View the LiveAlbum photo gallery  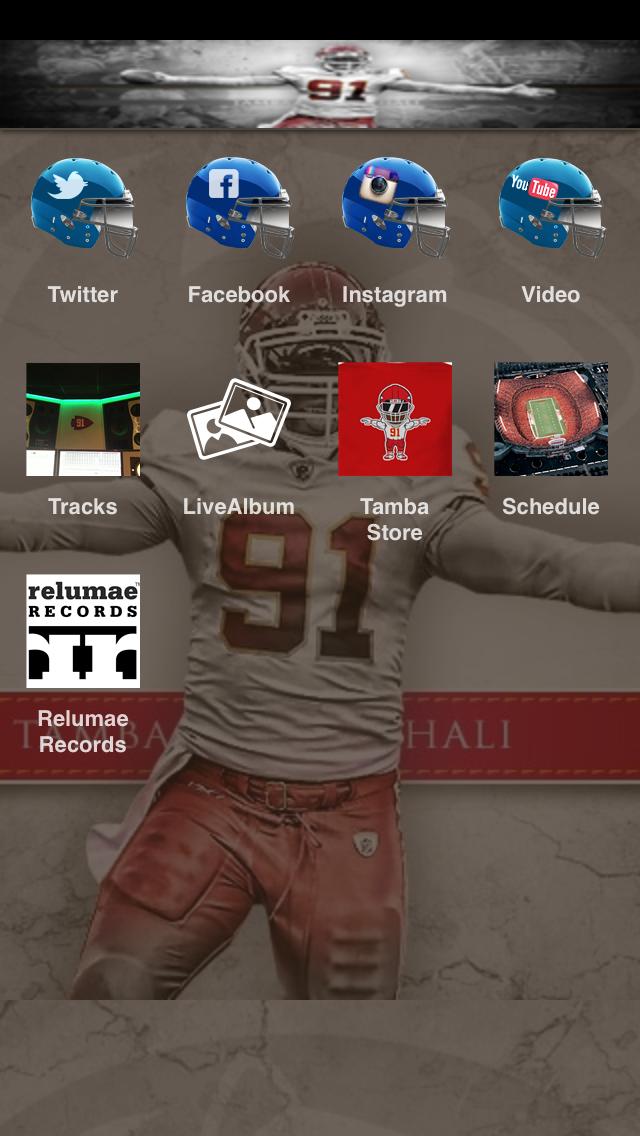239,419
